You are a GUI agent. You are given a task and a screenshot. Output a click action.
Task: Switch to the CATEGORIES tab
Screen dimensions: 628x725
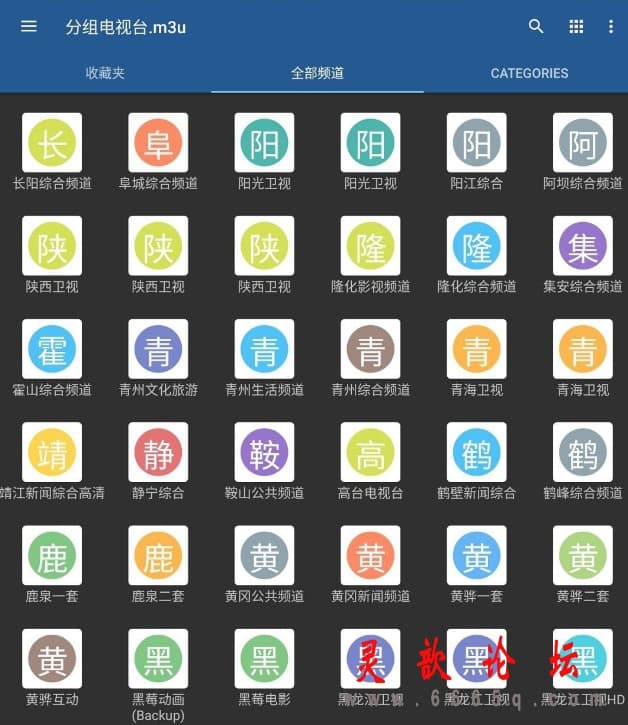[x=529, y=73]
